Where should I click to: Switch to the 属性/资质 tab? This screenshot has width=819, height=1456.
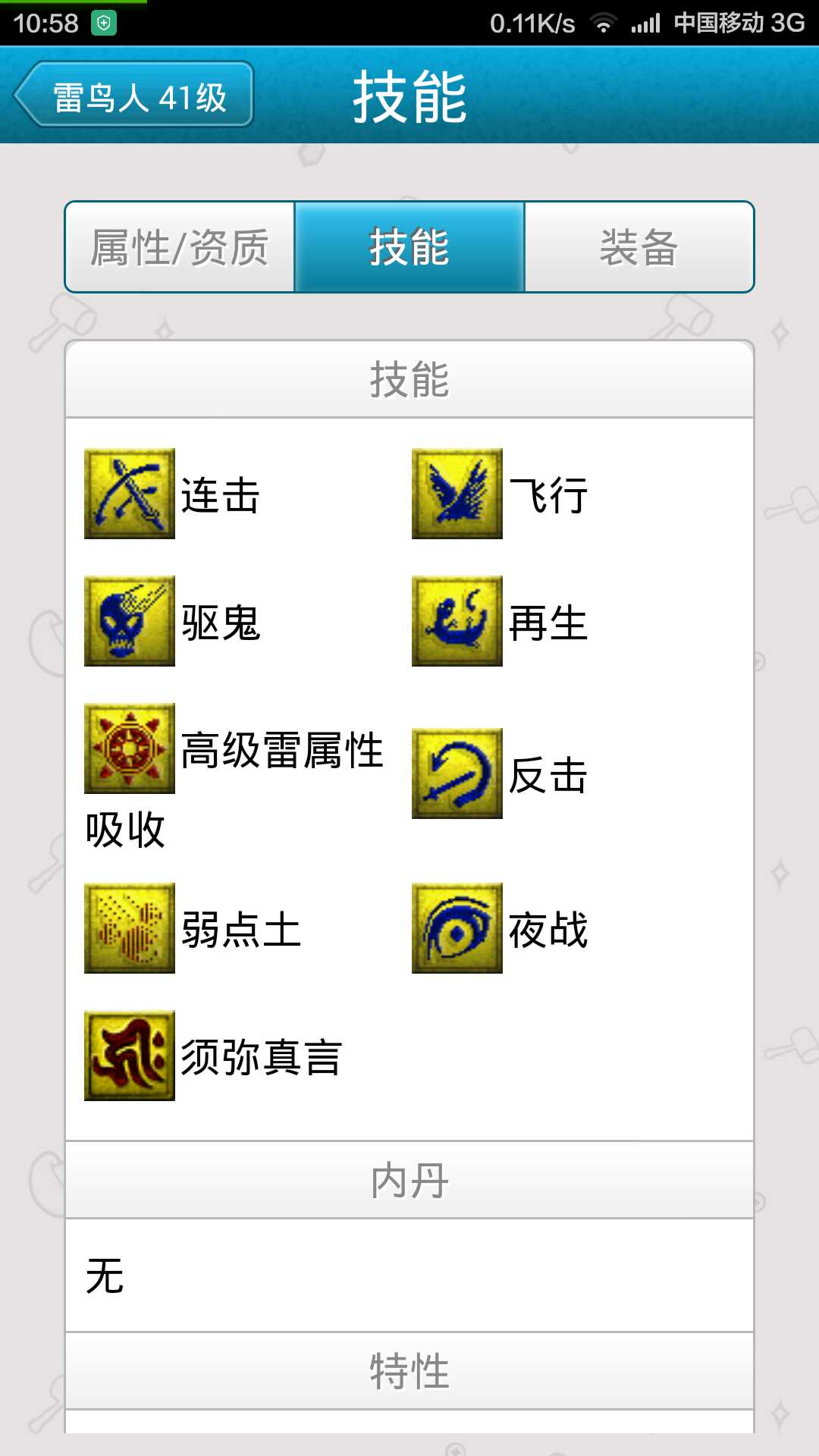click(180, 247)
